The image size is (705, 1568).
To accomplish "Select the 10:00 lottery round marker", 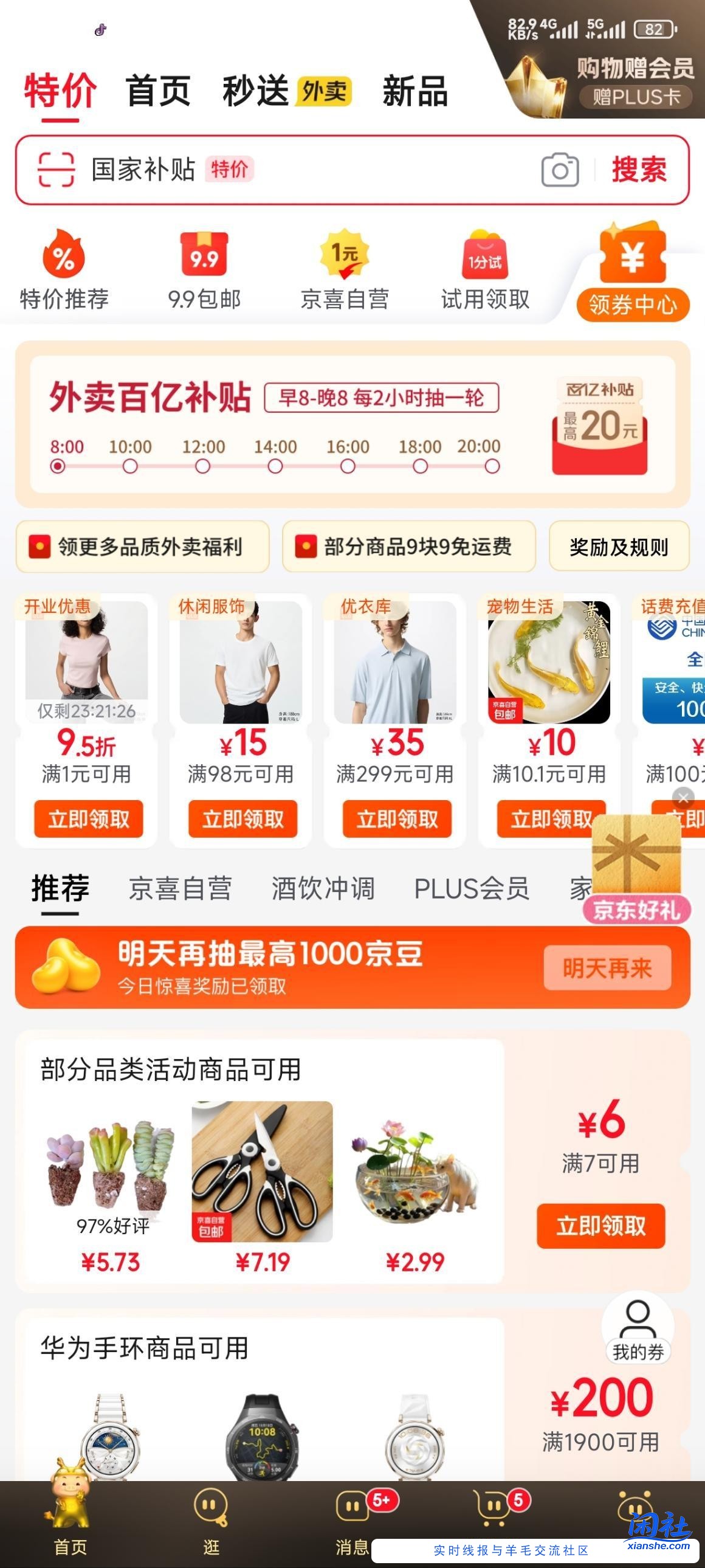I will (129, 466).
